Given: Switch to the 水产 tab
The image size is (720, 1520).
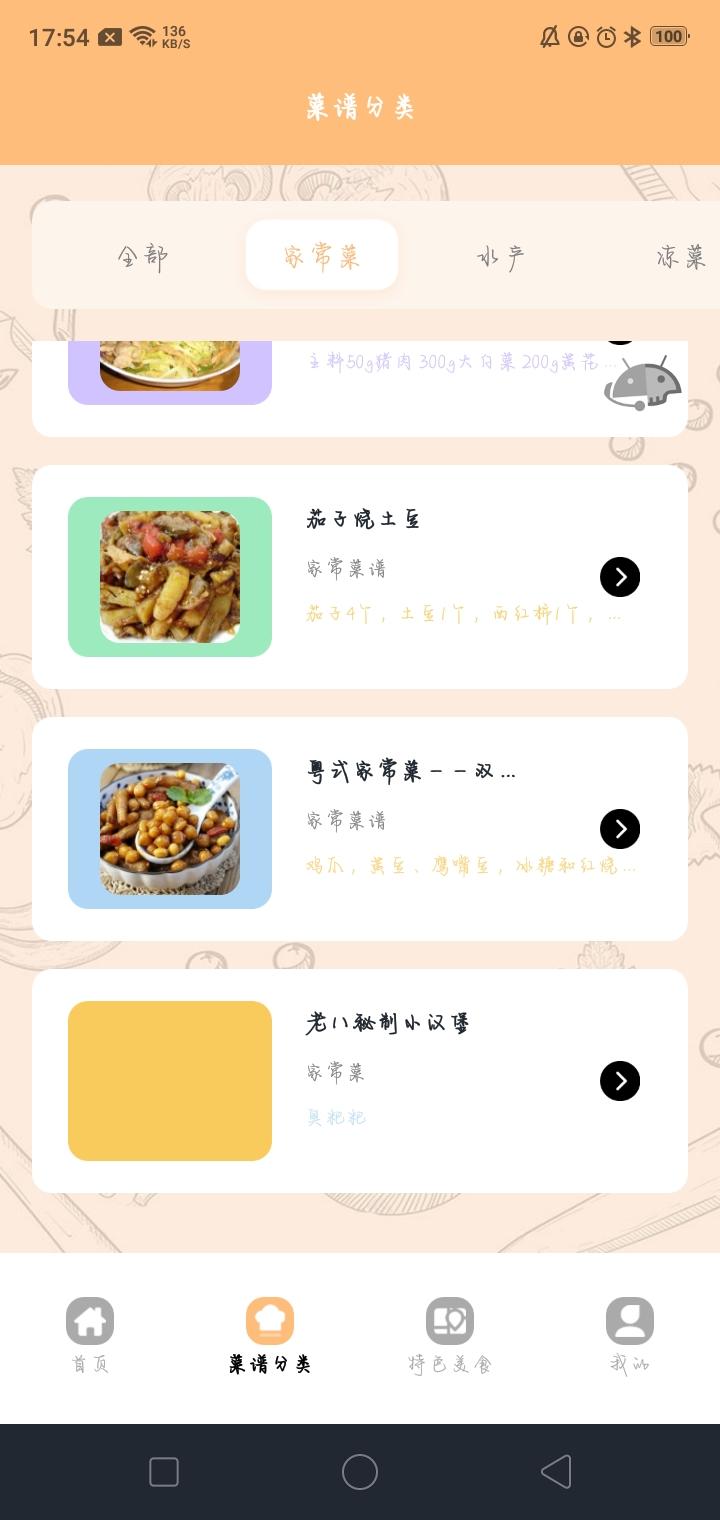Looking at the screenshot, I should click(x=502, y=256).
